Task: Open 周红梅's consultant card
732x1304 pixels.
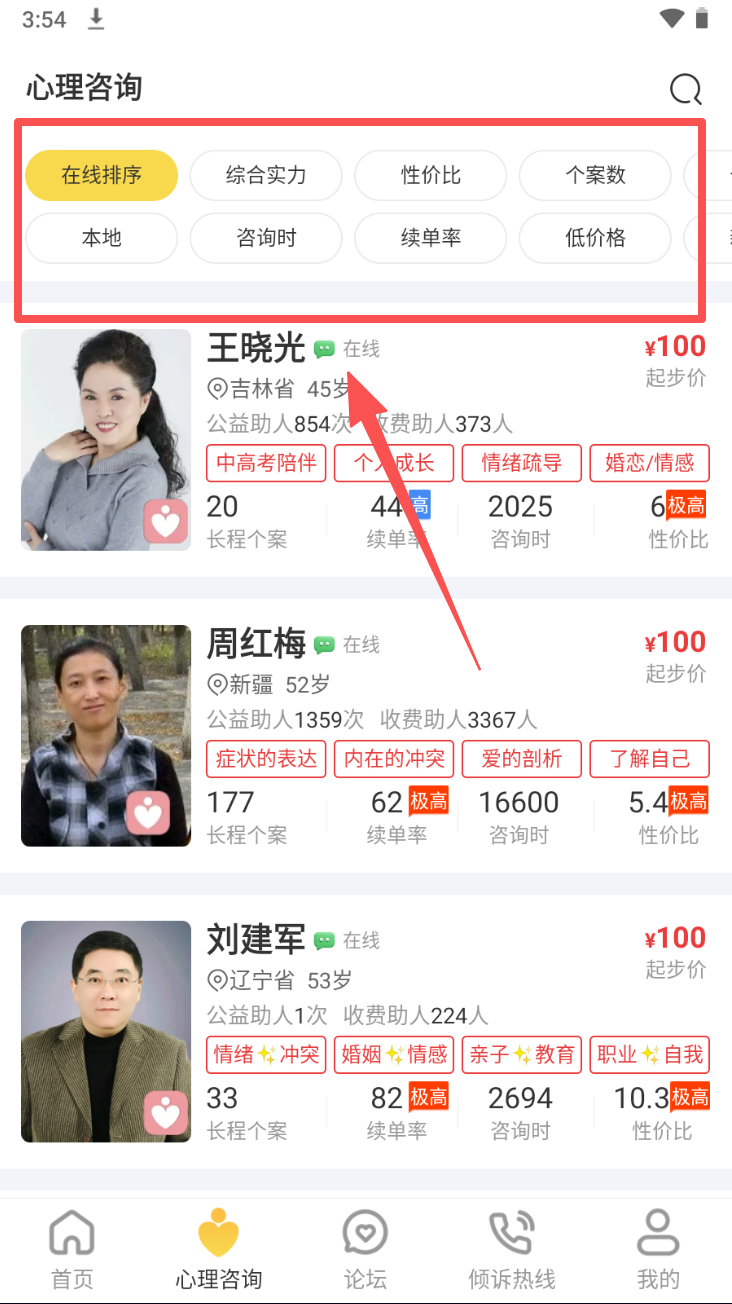Action: coord(256,644)
